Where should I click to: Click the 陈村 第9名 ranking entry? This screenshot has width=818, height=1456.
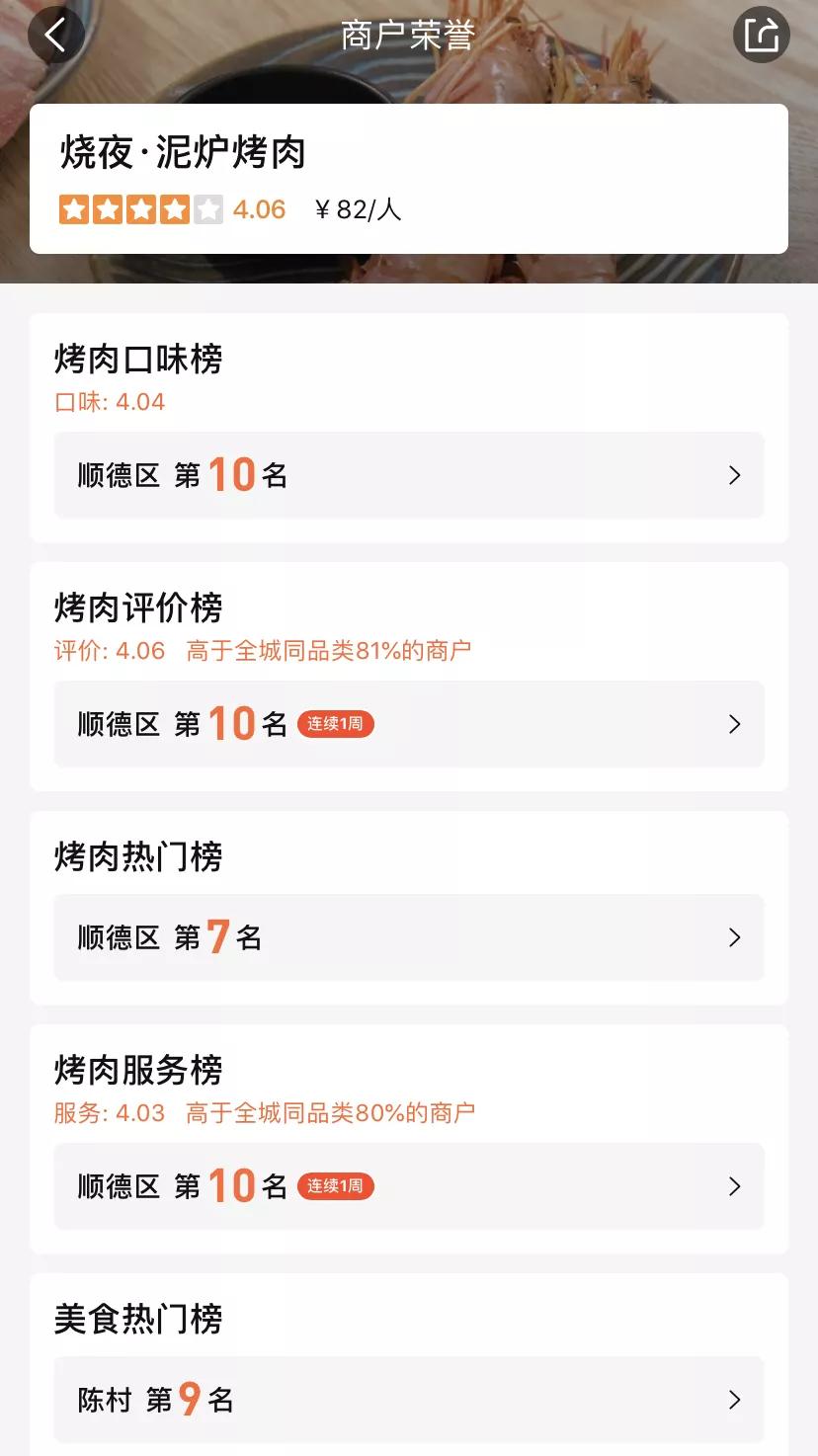[408, 1400]
